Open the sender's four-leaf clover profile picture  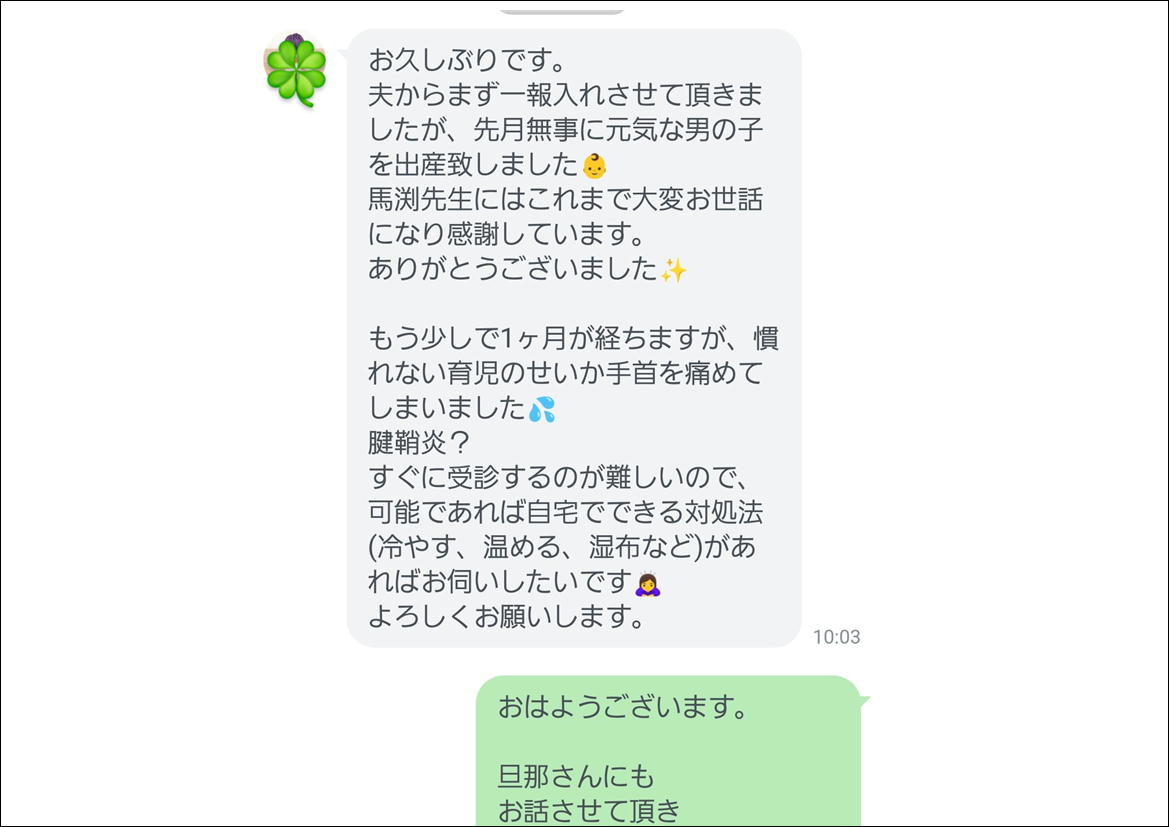(x=295, y=69)
